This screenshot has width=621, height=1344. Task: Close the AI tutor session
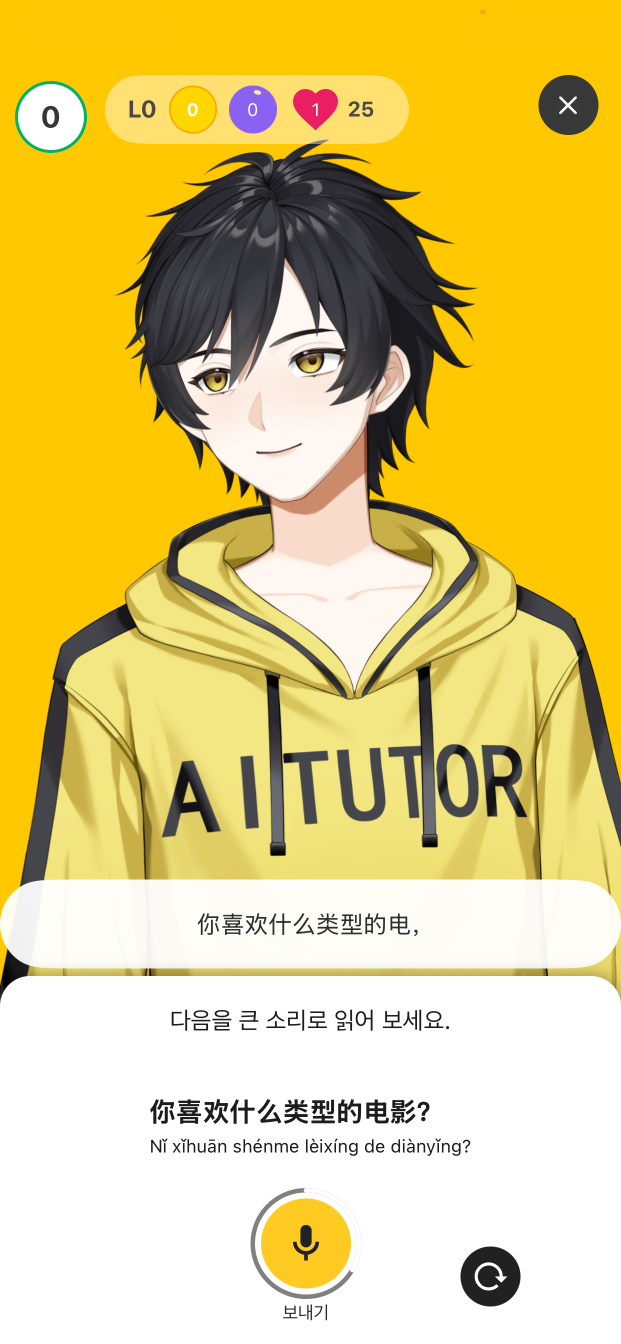[568, 105]
